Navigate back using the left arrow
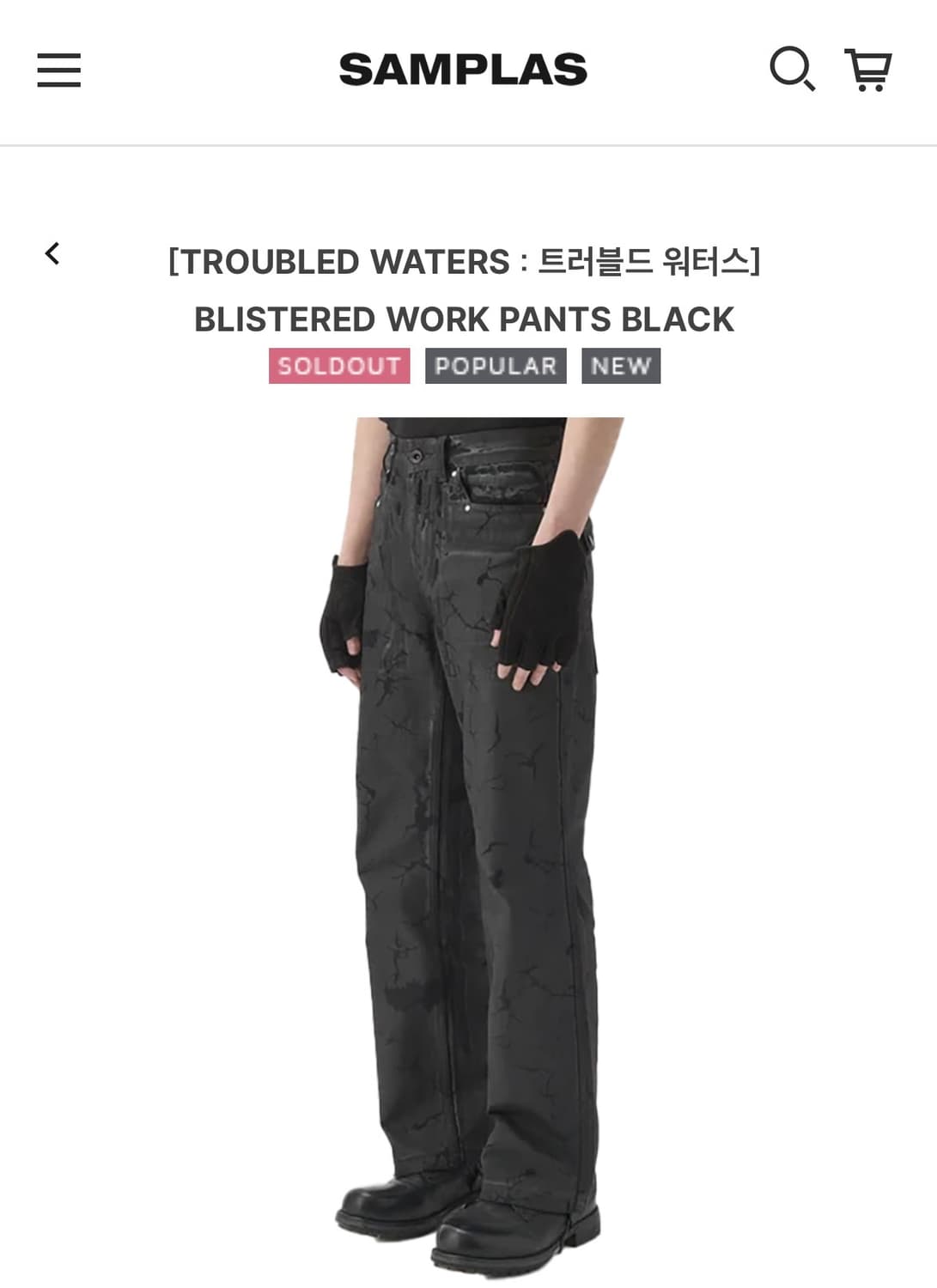Screen dimensions: 937x1288 point(53,253)
